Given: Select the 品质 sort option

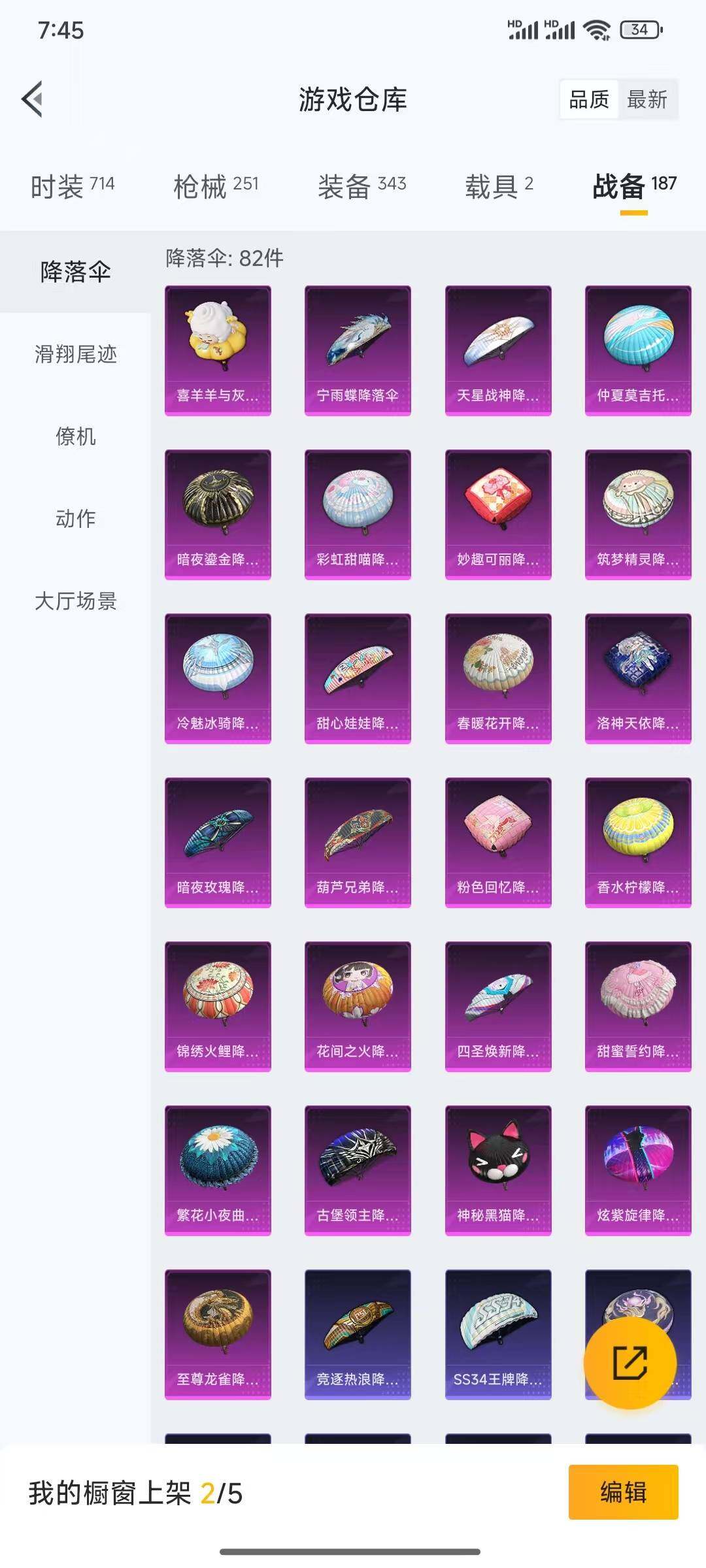Looking at the screenshot, I should 589,100.
